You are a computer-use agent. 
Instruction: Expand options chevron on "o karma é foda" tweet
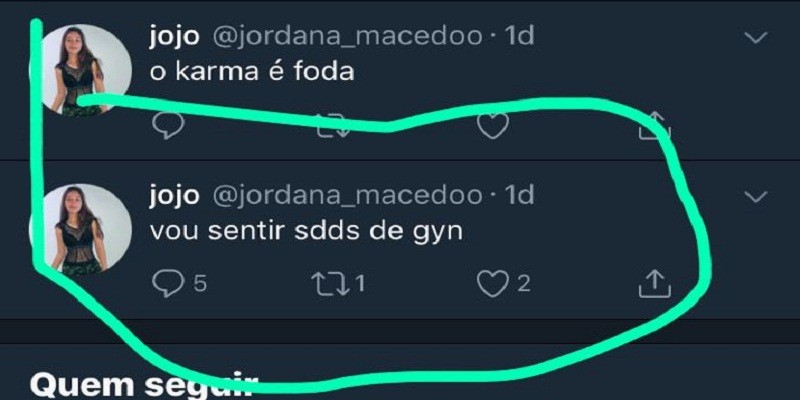[x=757, y=38]
